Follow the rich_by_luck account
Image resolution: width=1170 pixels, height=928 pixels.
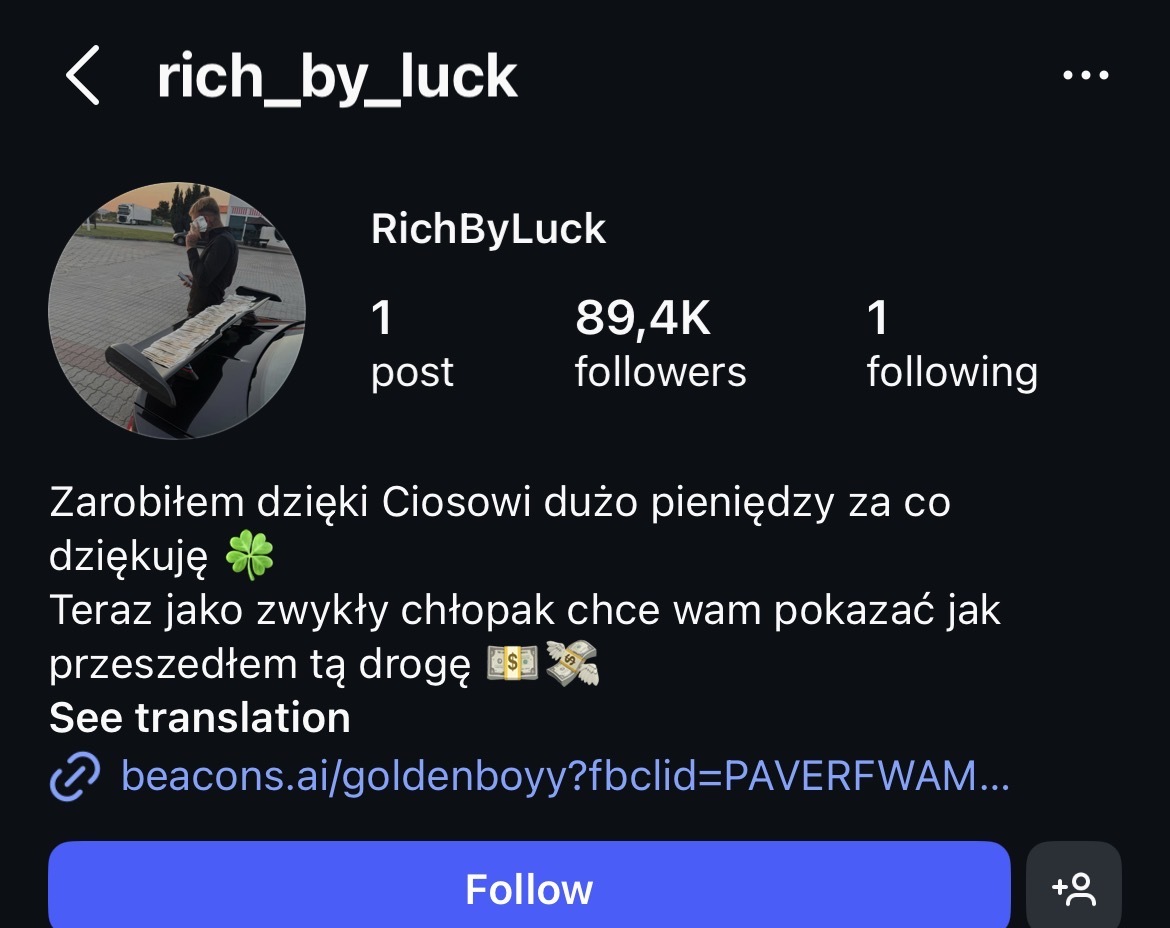[x=529, y=888]
